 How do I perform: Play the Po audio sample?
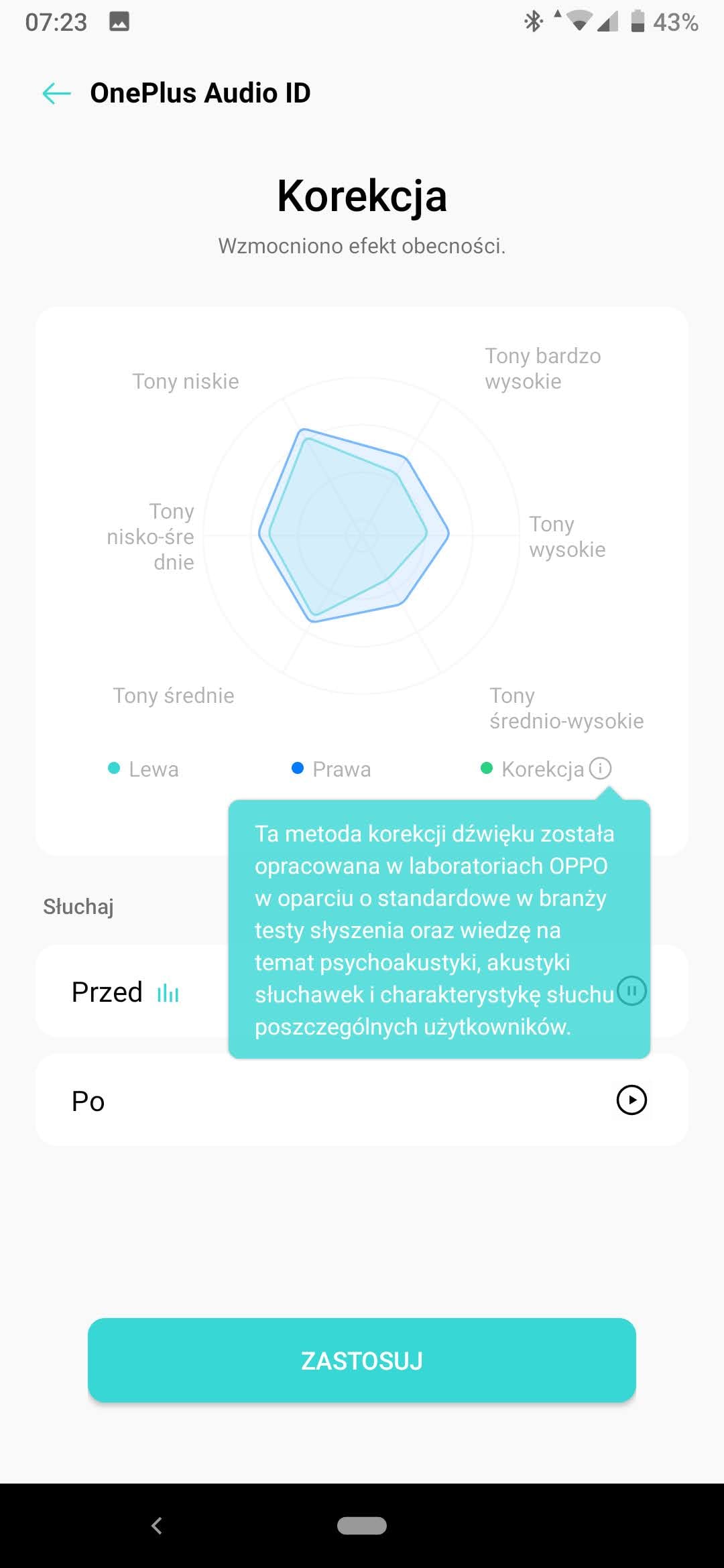point(631,1100)
